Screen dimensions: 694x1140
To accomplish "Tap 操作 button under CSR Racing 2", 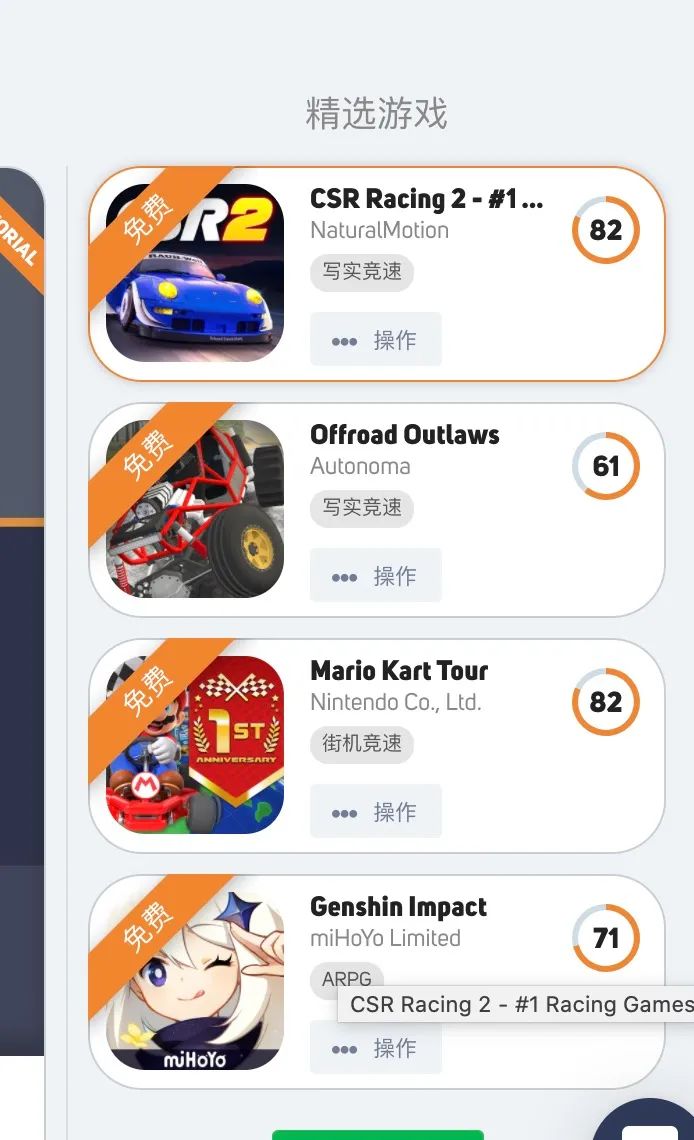I will tap(376, 340).
